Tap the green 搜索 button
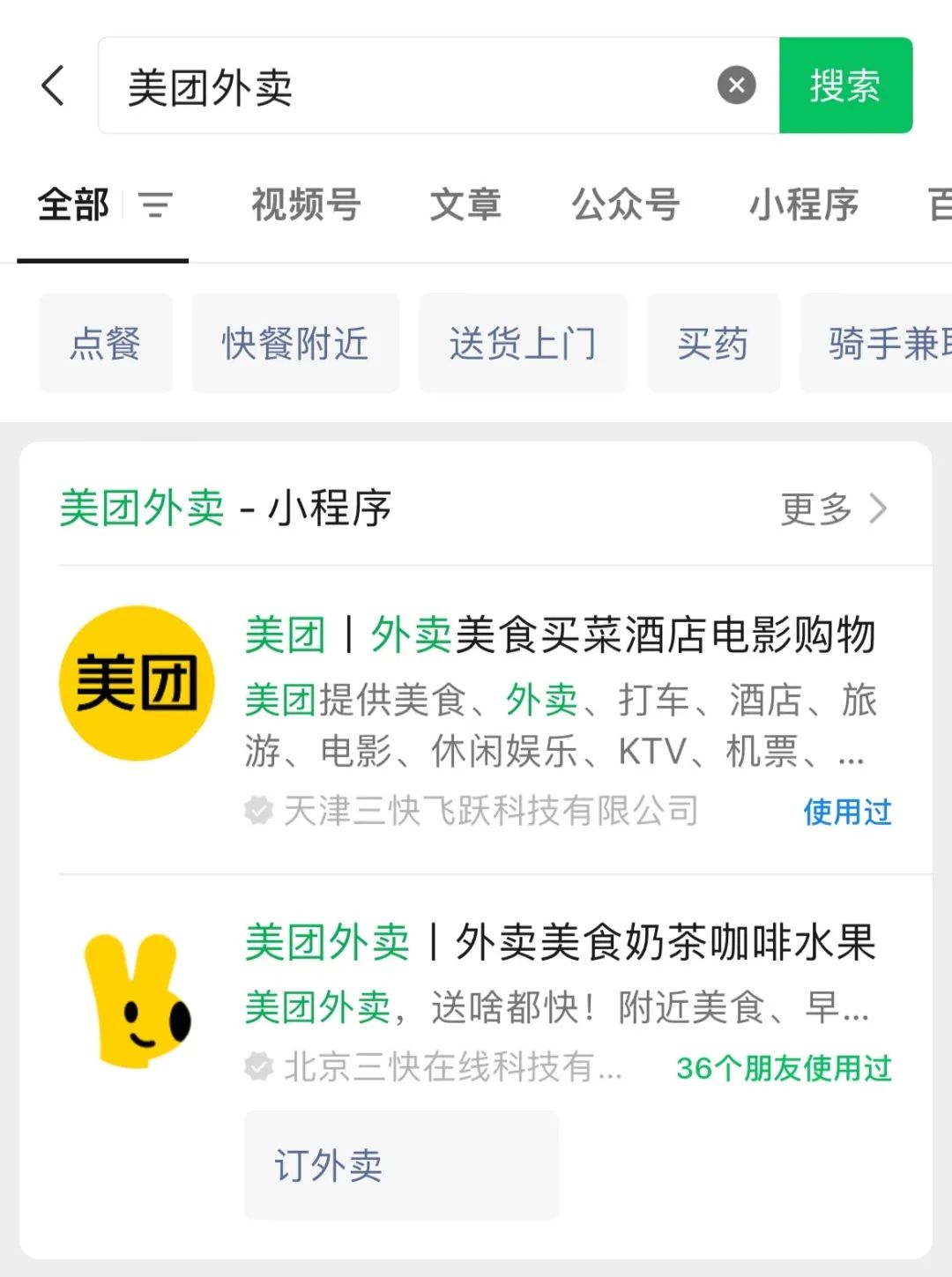 pyautogui.click(x=844, y=85)
